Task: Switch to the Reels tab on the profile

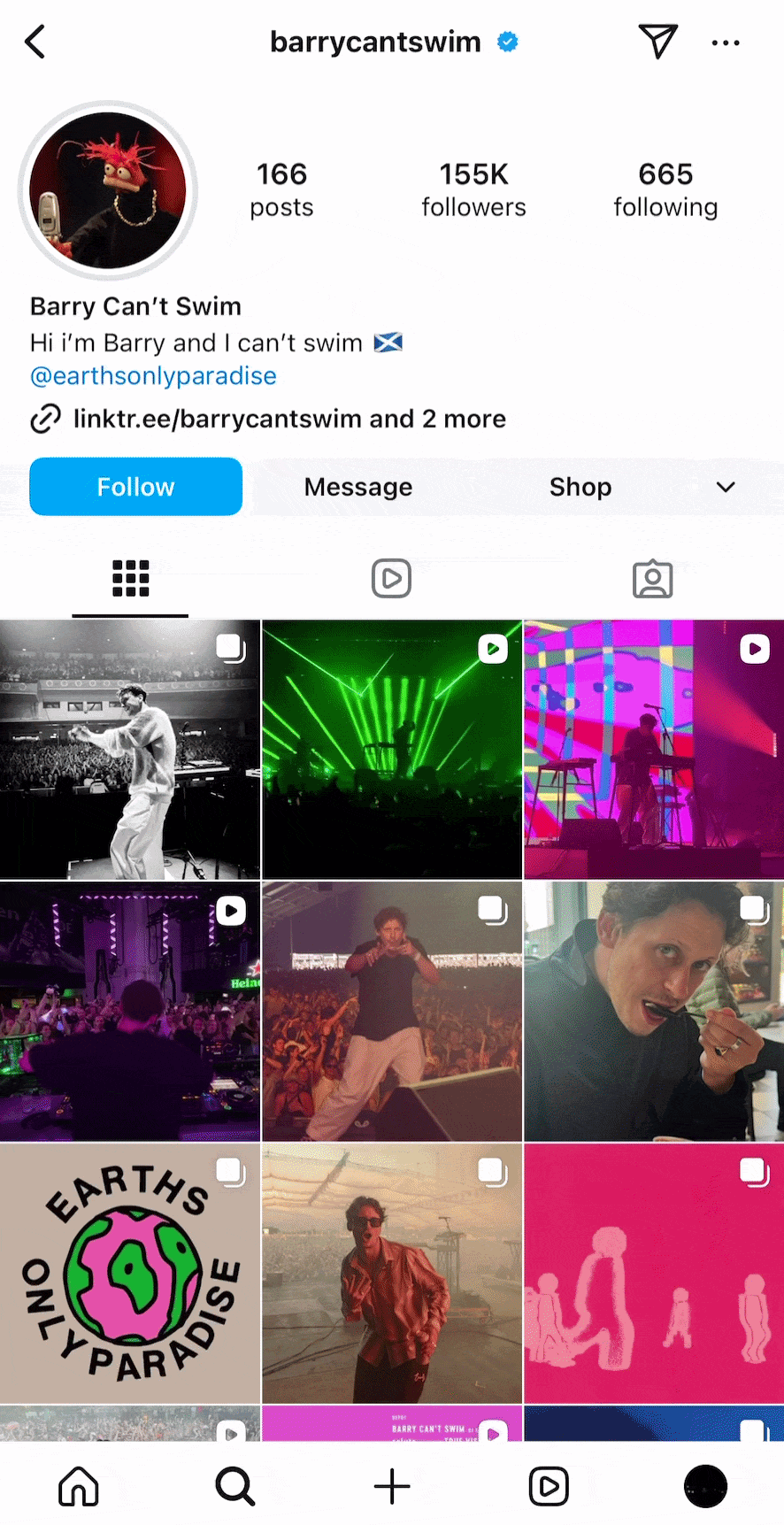Action: (x=391, y=579)
